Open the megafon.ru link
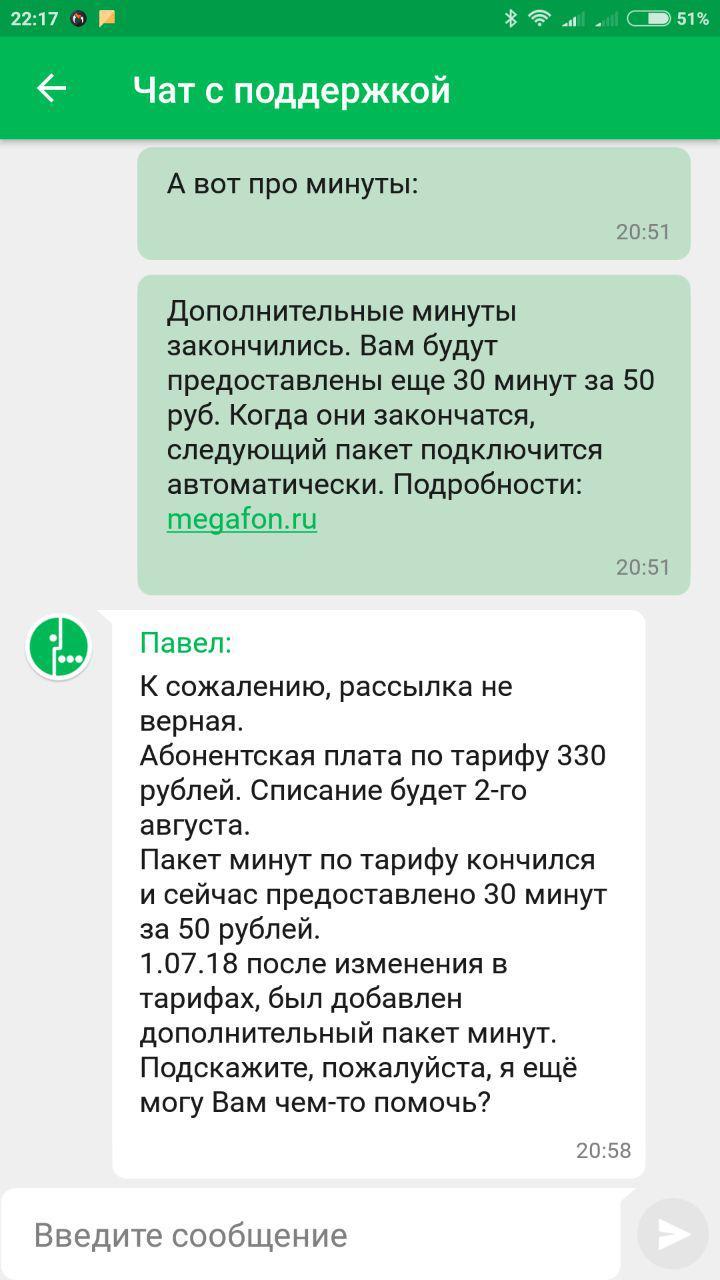720x1280 pixels. tap(242, 520)
